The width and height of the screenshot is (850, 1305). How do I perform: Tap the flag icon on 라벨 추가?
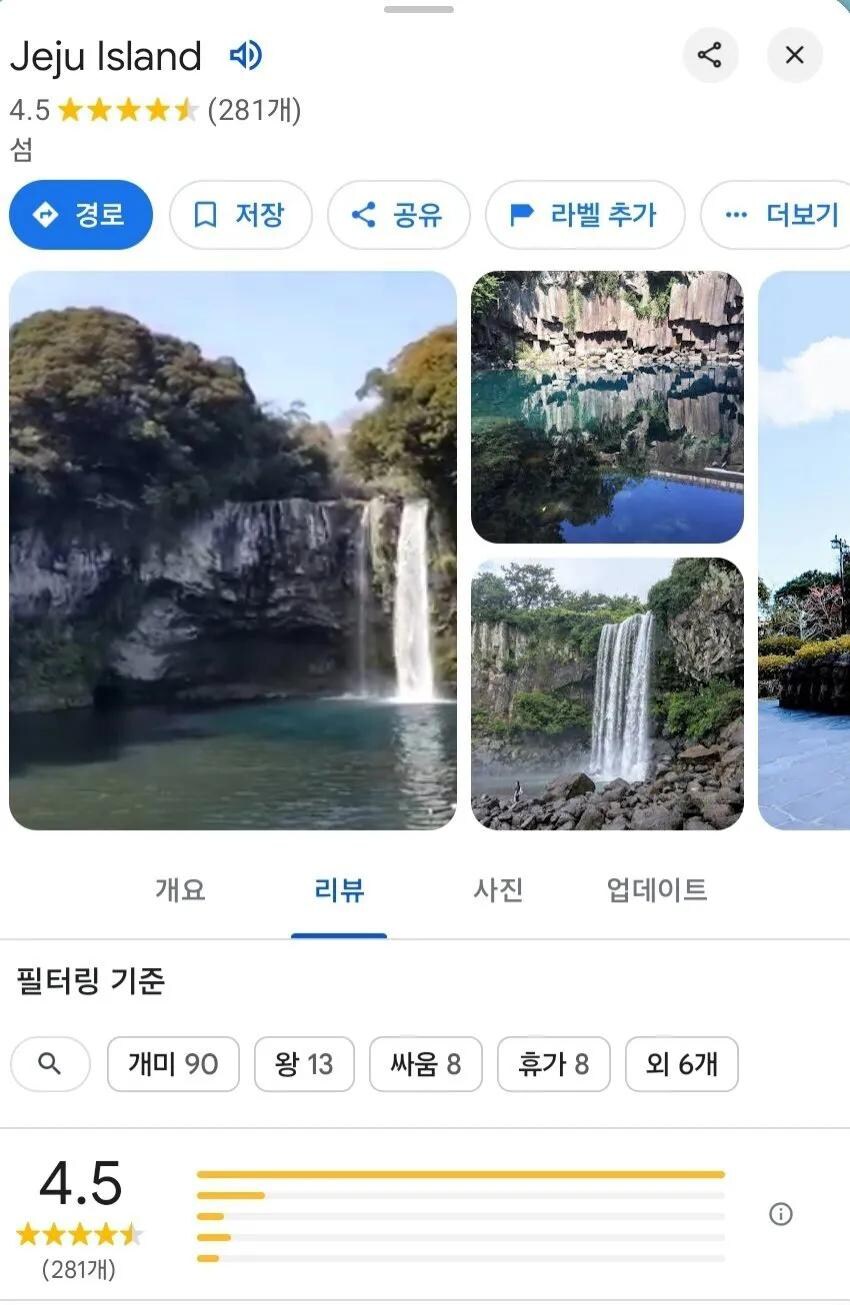pos(523,214)
